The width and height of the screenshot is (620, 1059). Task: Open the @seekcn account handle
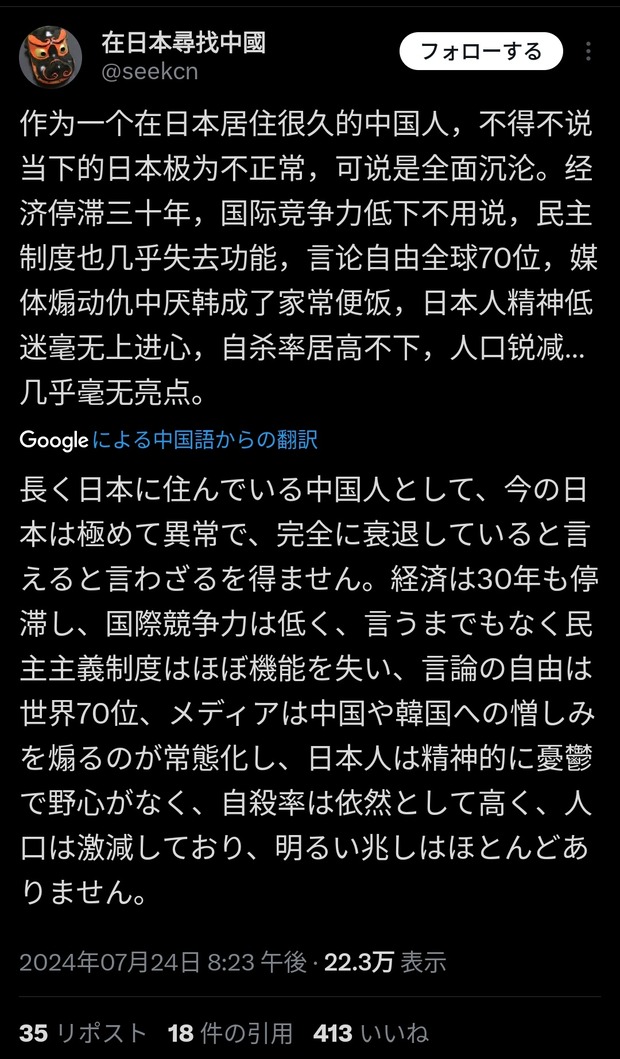(150, 72)
